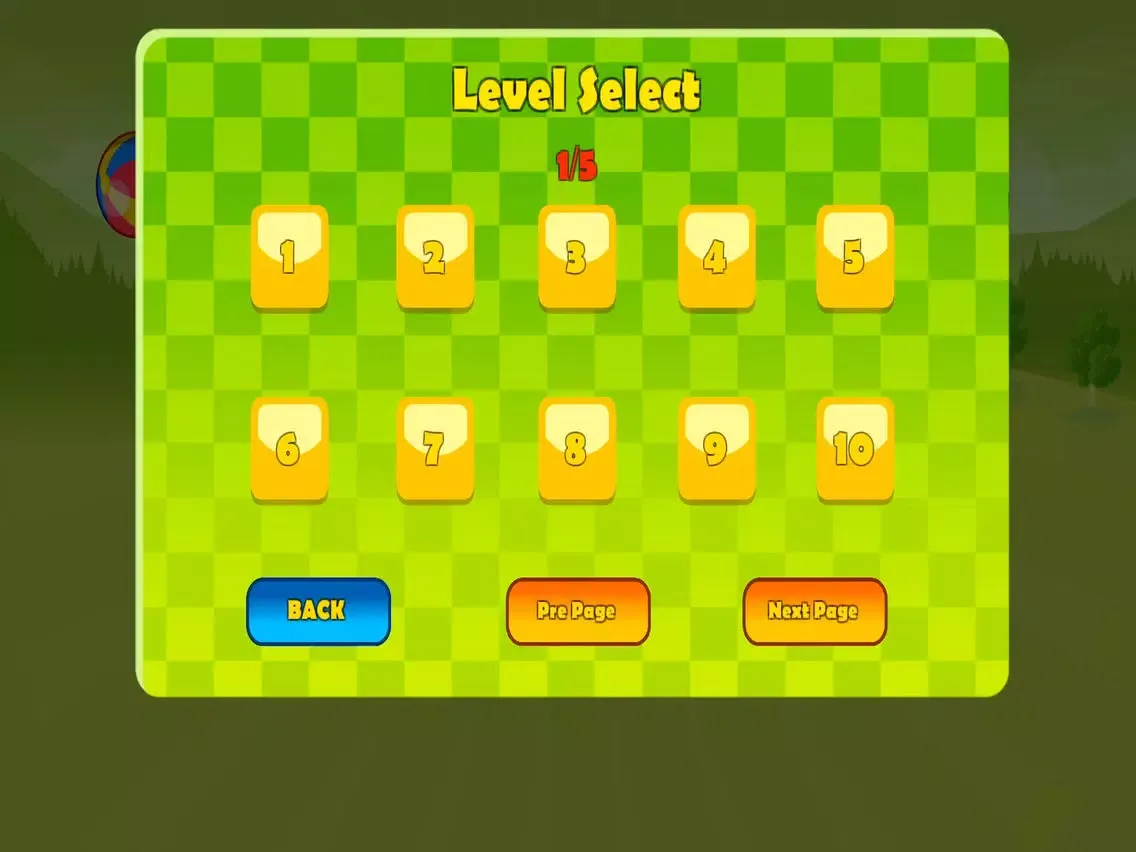Launch level 8
Image resolution: width=1136 pixels, height=852 pixels.
click(x=576, y=450)
